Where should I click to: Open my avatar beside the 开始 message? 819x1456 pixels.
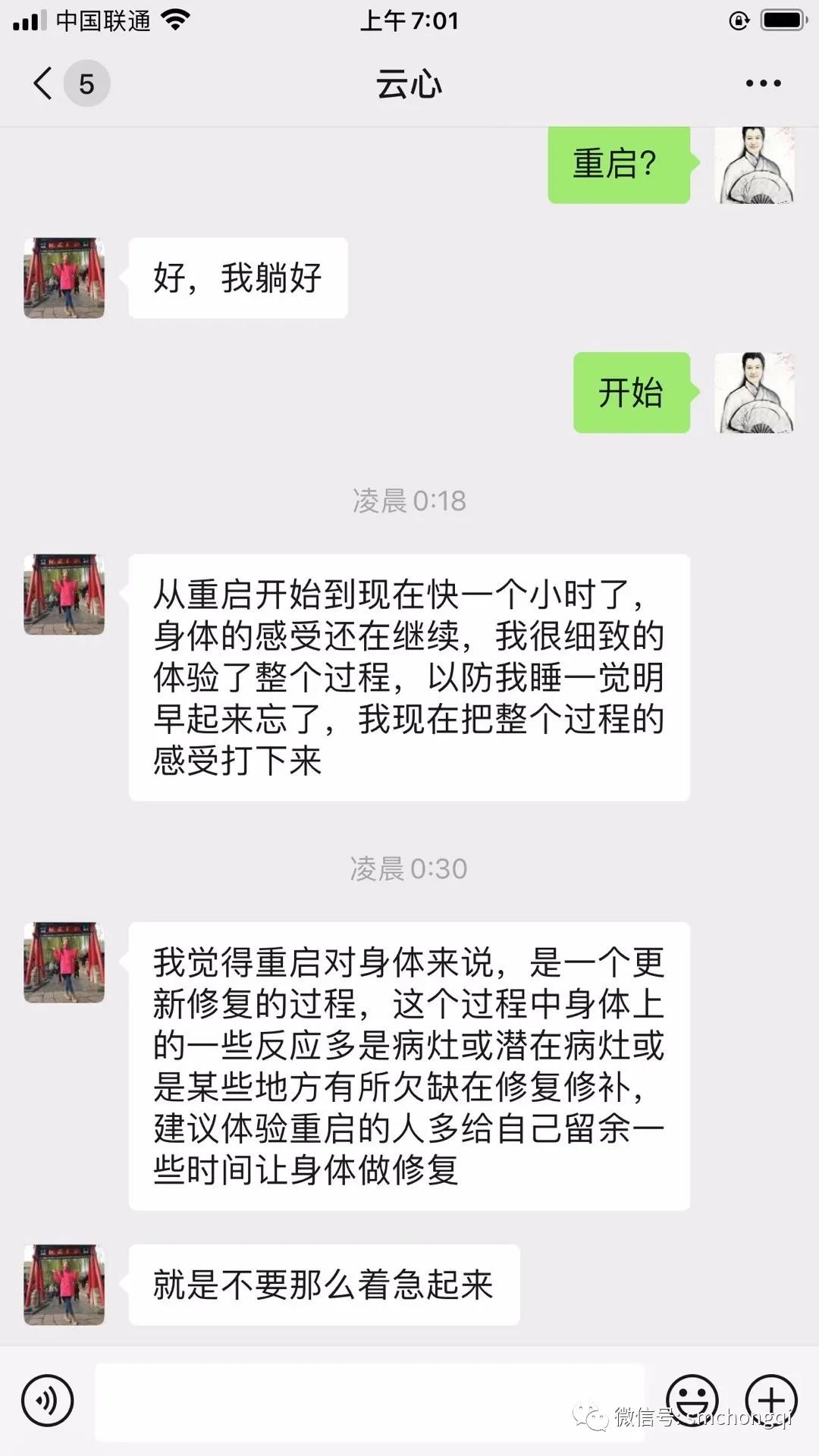(755, 393)
